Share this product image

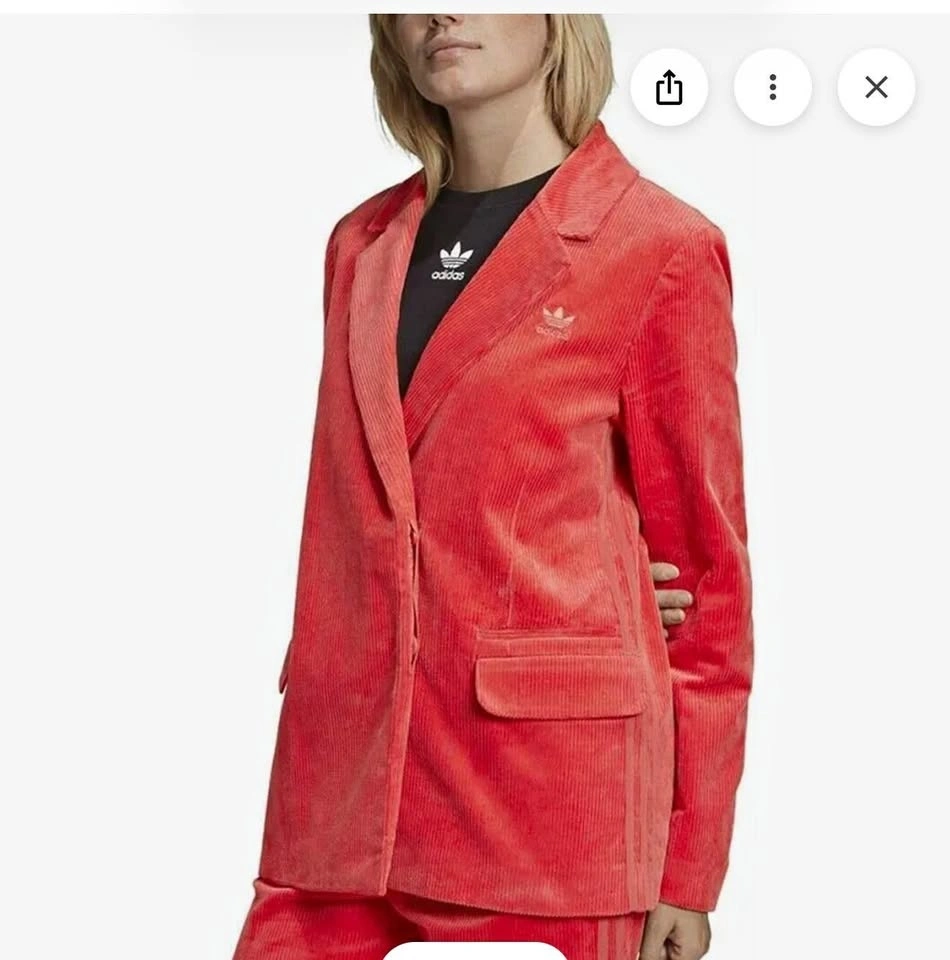coord(669,87)
